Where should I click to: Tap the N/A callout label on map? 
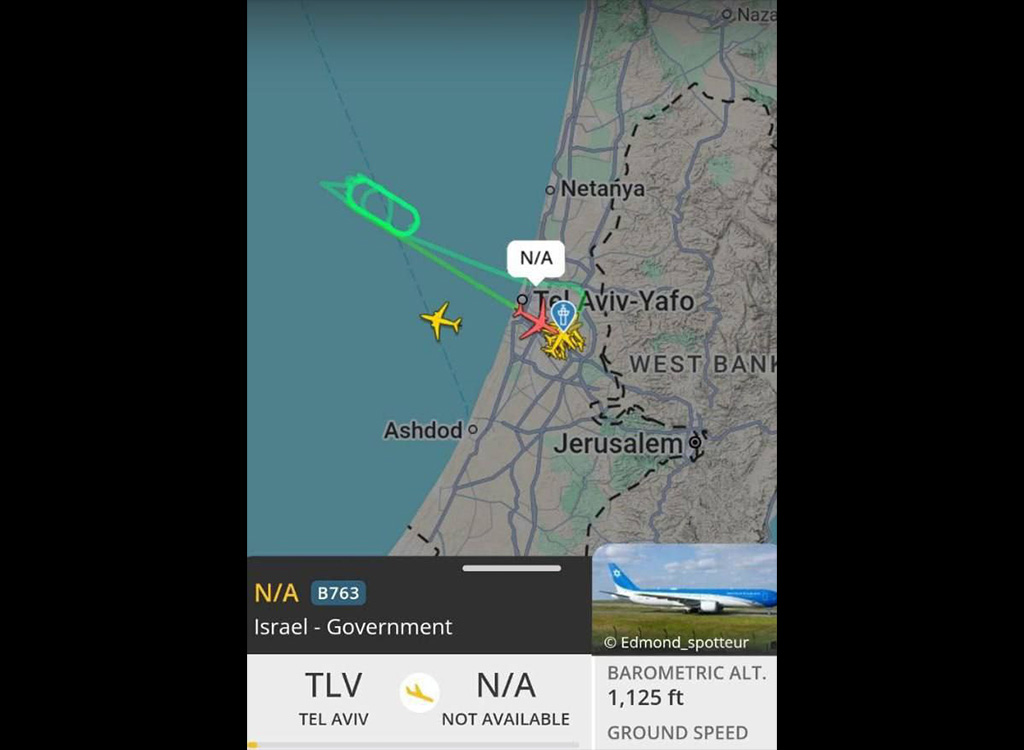coord(536,259)
